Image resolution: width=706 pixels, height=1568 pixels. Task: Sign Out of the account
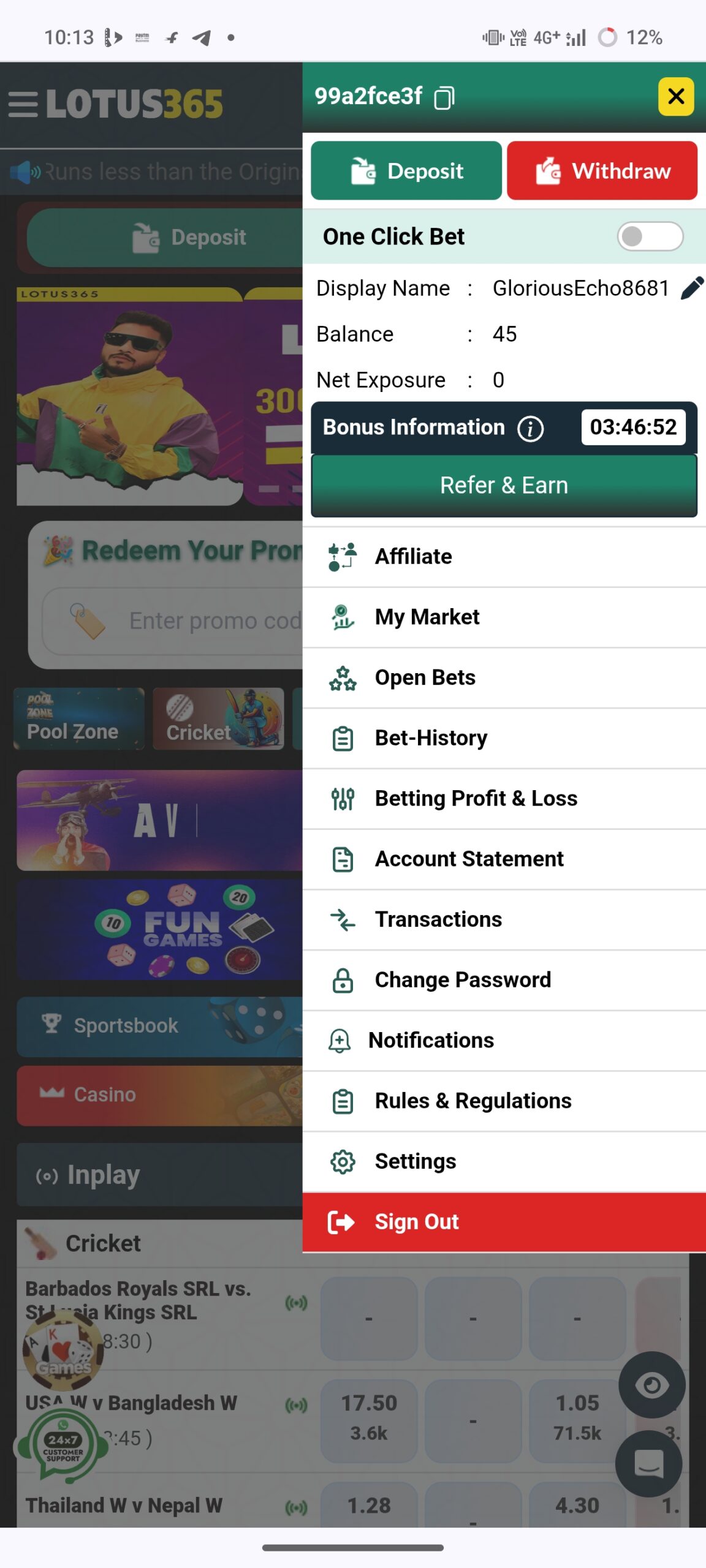(x=417, y=1222)
